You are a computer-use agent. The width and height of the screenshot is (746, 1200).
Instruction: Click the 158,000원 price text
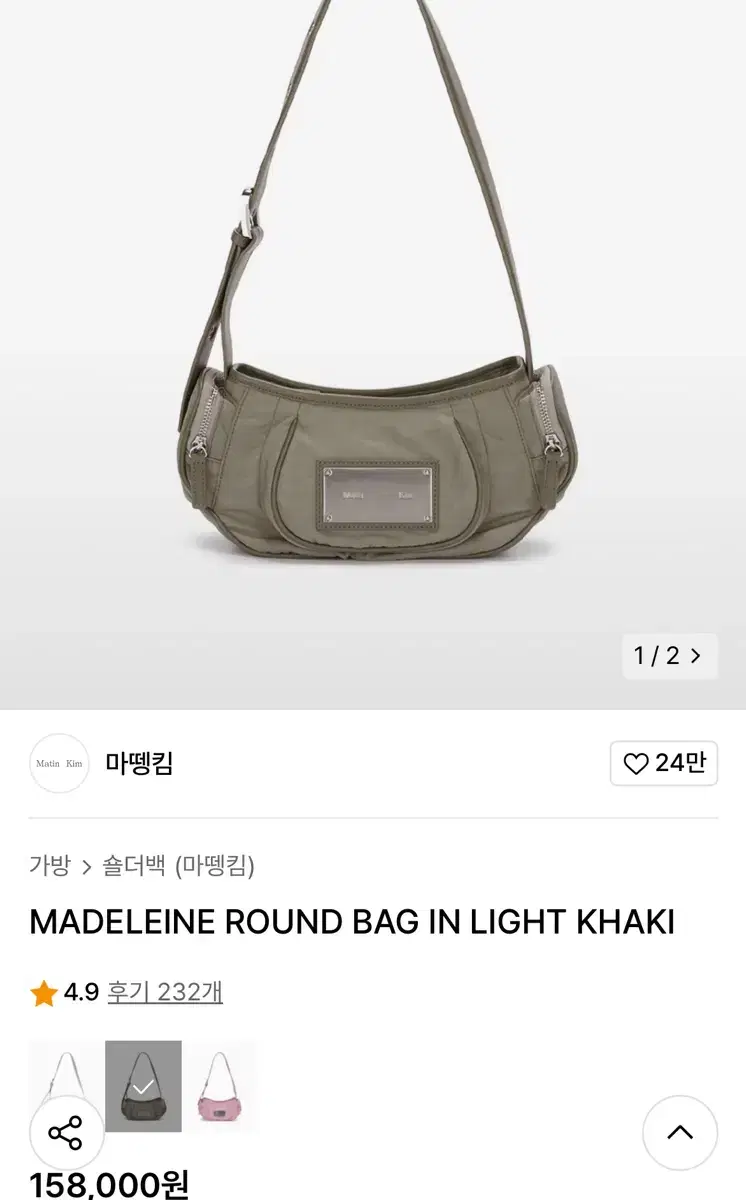(x=108, y=1187)
